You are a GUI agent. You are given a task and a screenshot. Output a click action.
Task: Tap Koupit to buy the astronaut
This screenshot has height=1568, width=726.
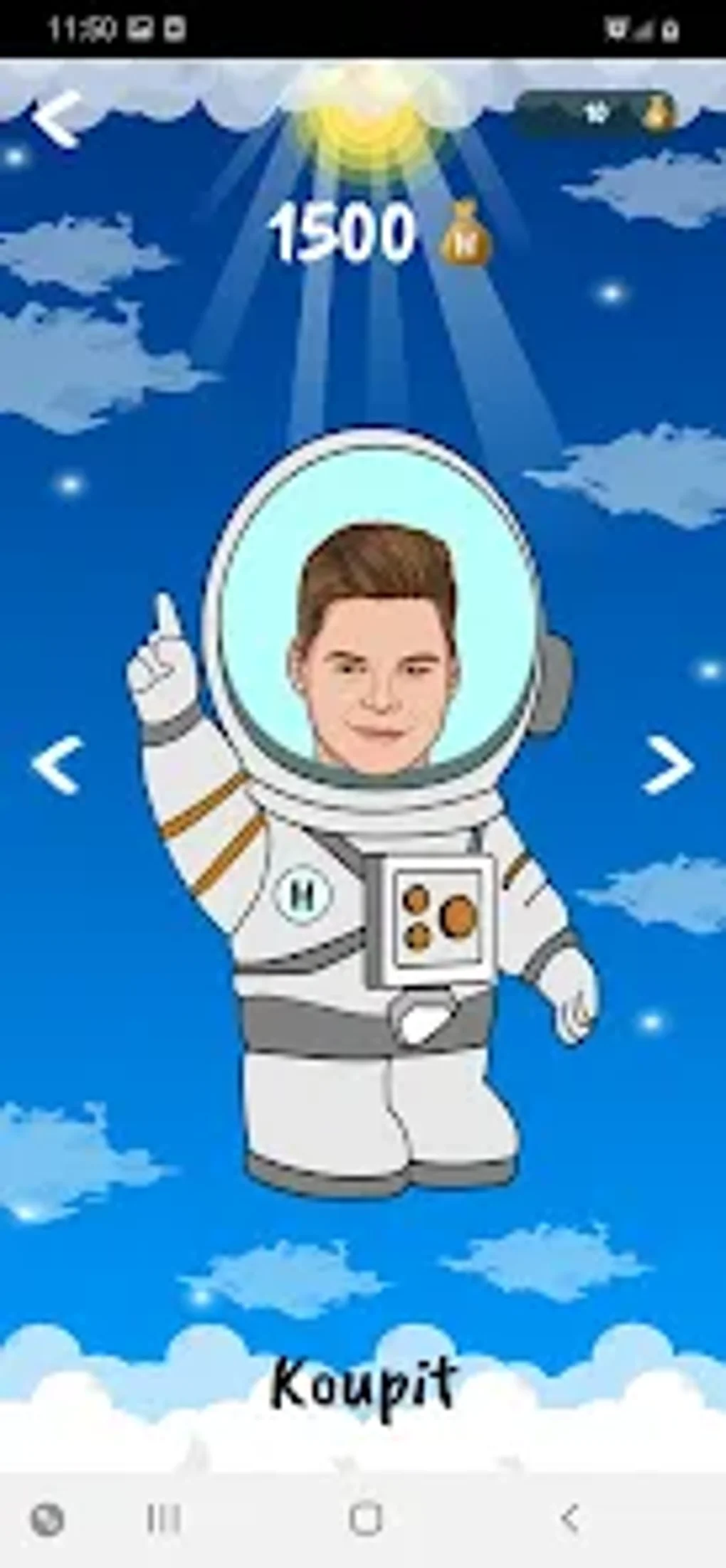click(x=363, y=1382)
